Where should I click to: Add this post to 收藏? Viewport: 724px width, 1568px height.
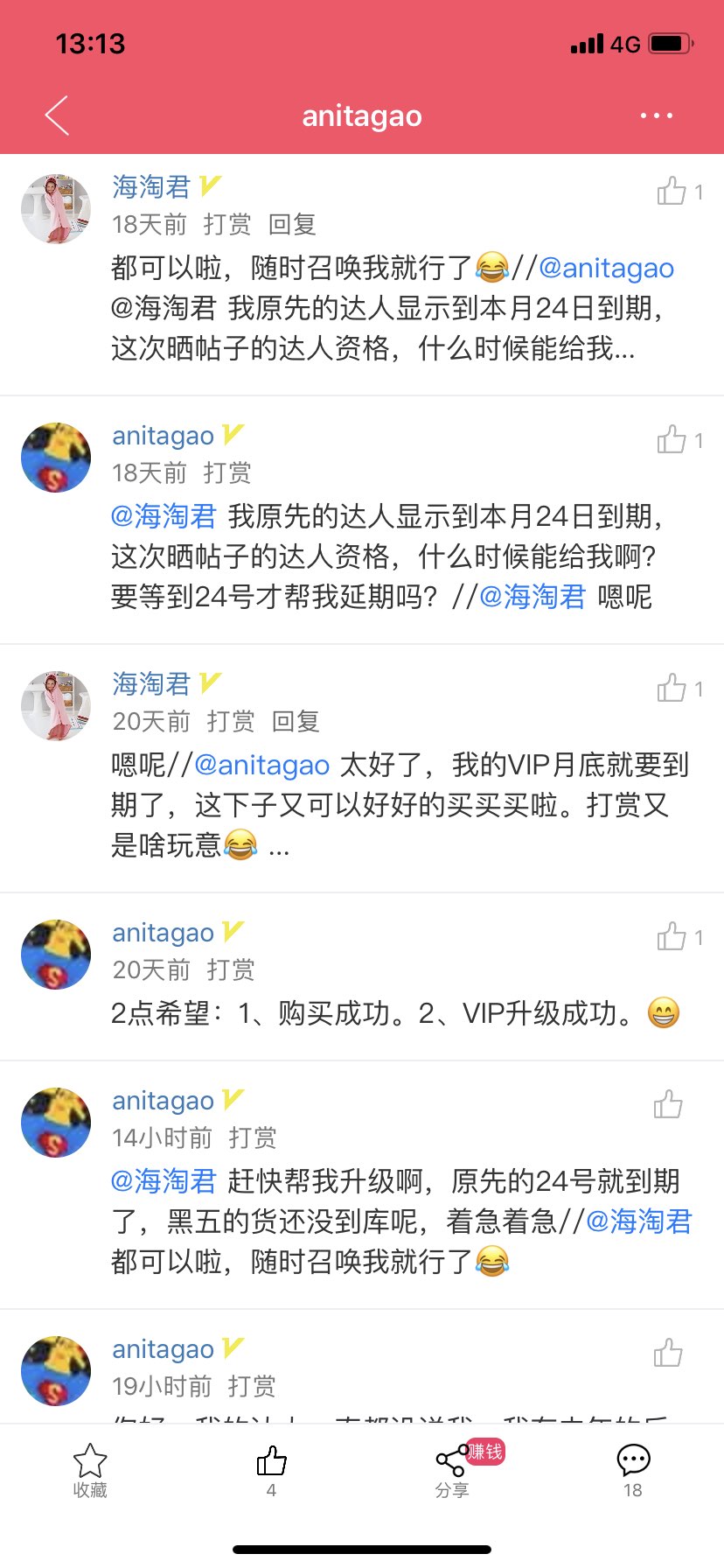(90, 1470)
